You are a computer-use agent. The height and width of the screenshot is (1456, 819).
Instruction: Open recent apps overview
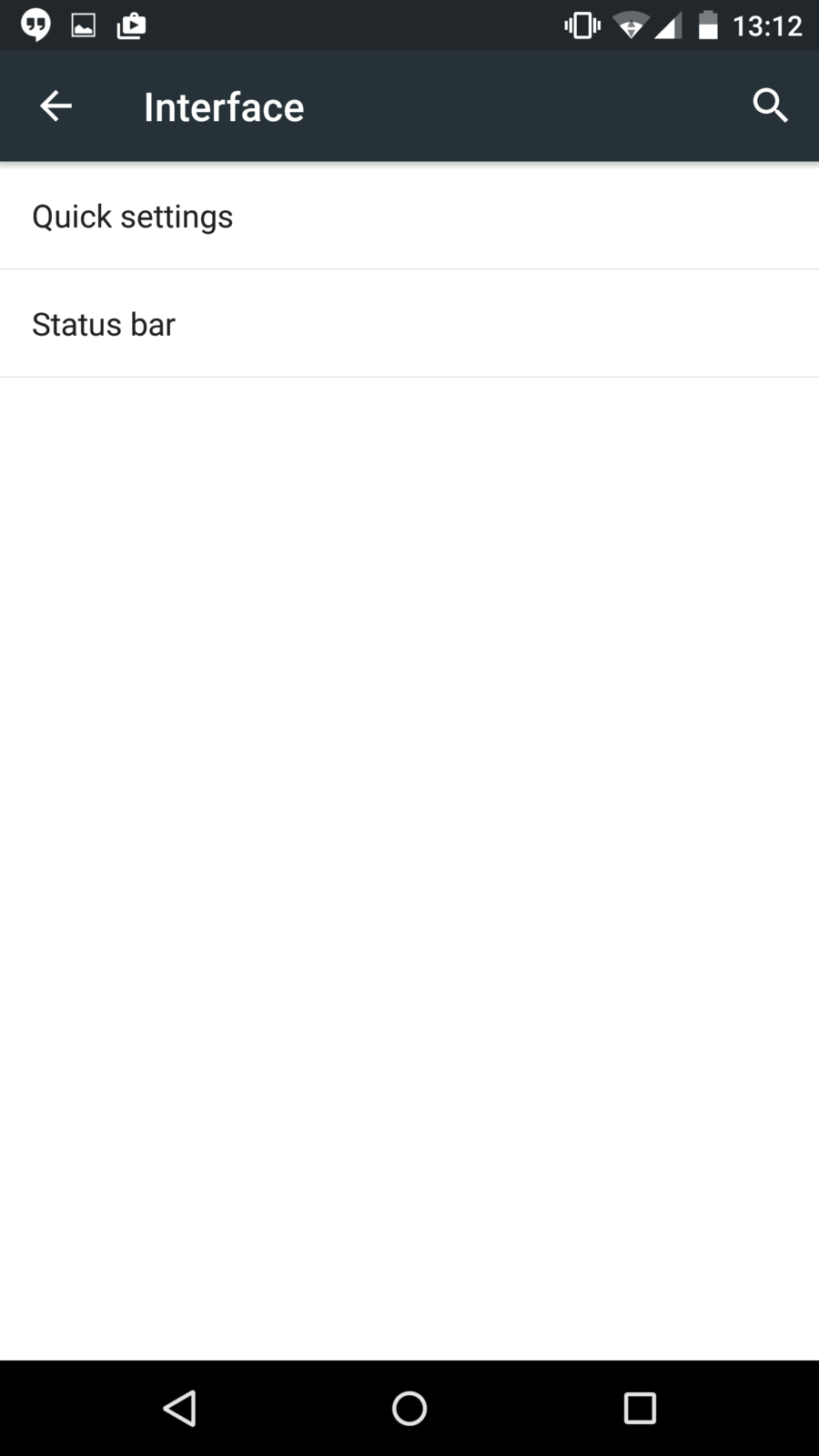640,1408
